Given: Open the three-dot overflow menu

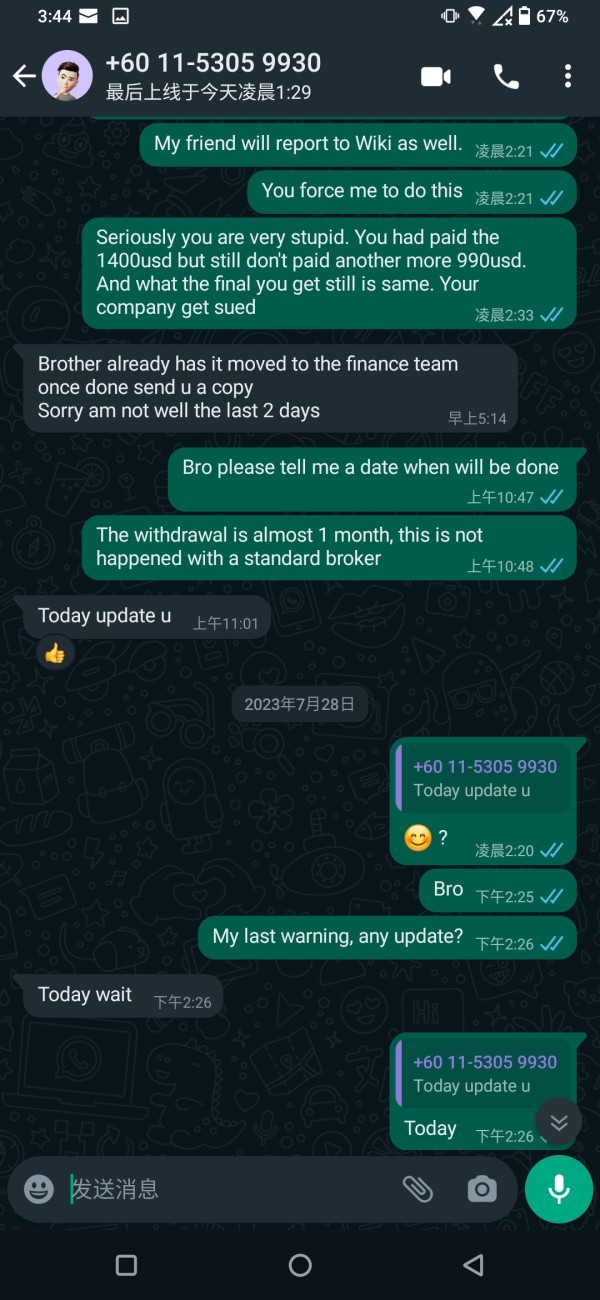Looking at the screenshot, I should (x=567, y=76).
